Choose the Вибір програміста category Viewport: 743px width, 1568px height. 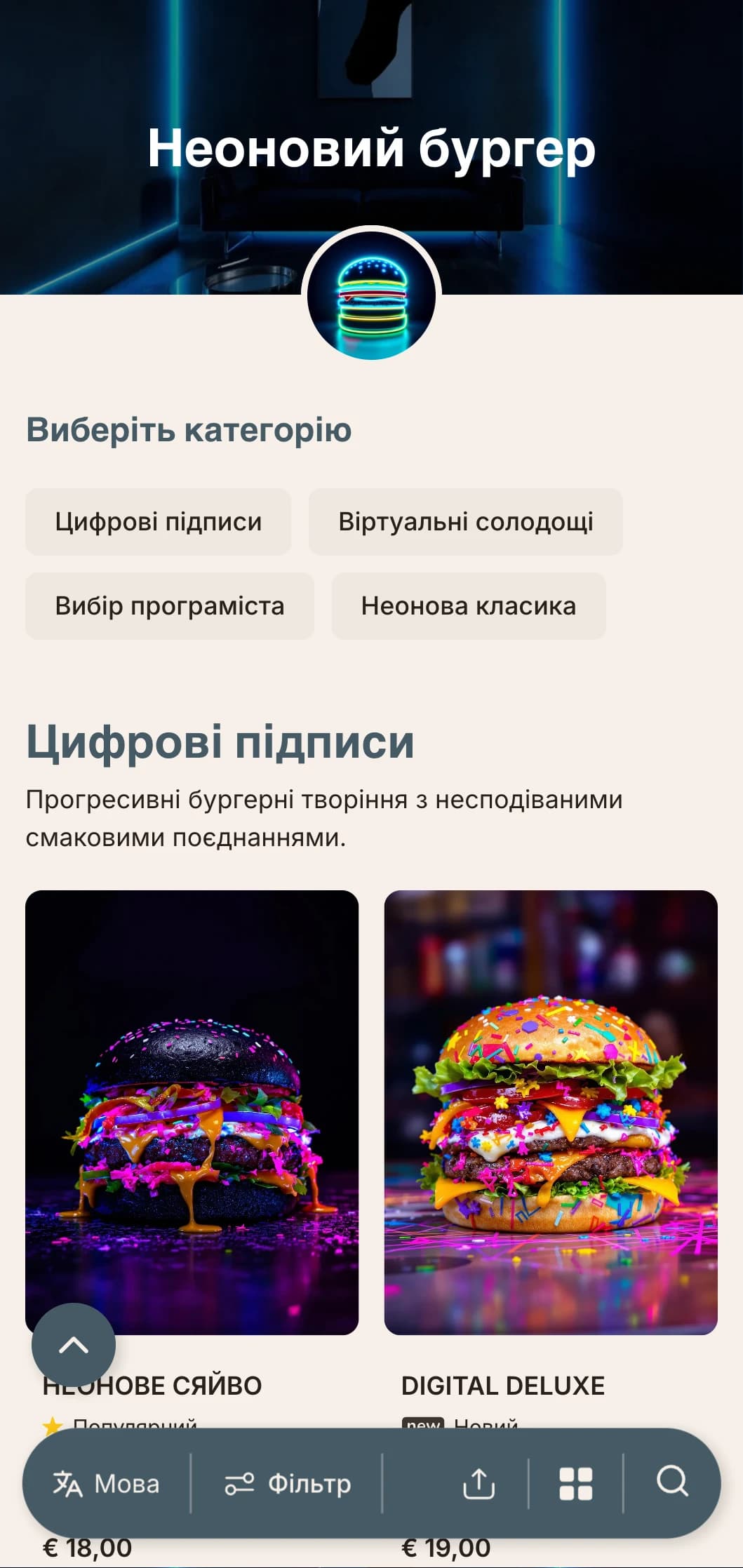coord(169,606)
